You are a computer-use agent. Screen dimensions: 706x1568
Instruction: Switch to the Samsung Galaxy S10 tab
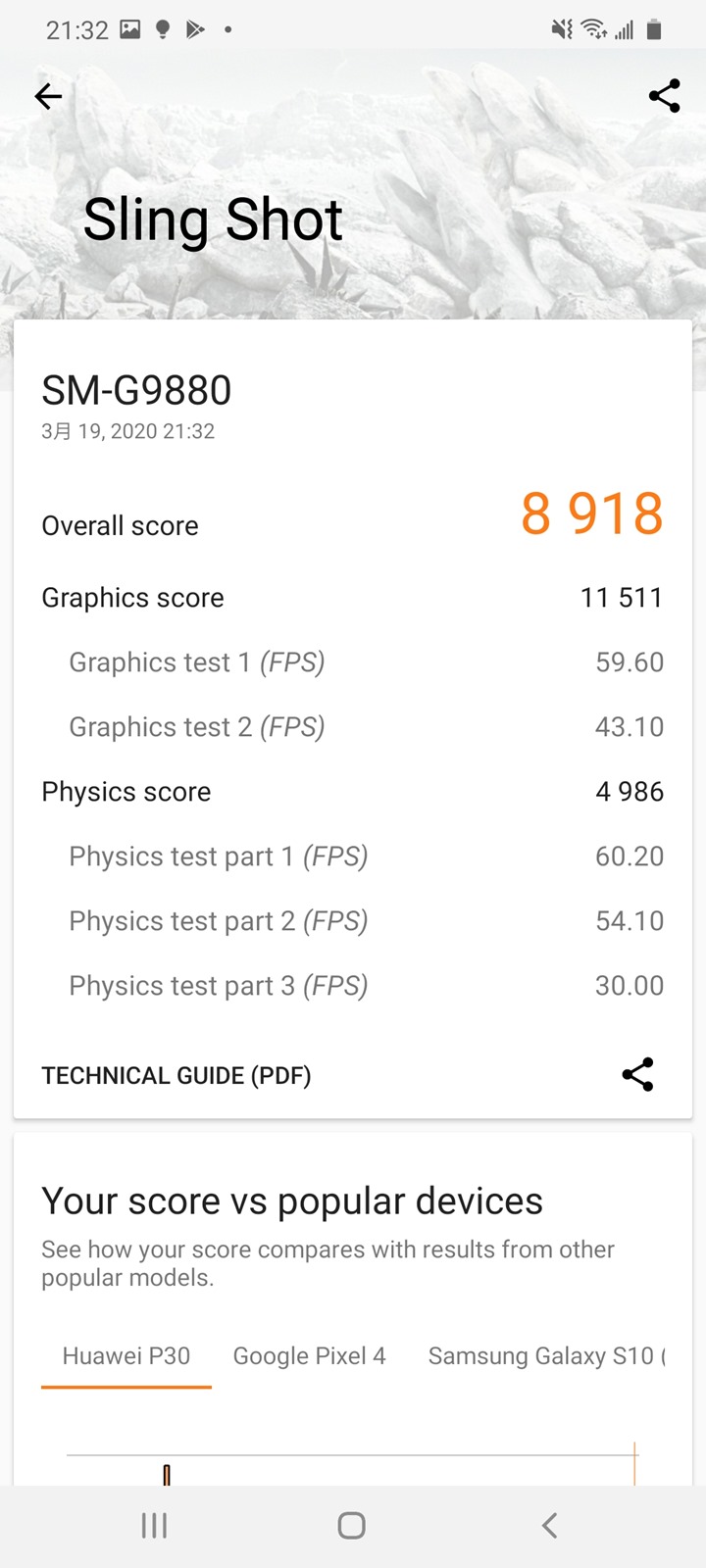(545, 1356)
